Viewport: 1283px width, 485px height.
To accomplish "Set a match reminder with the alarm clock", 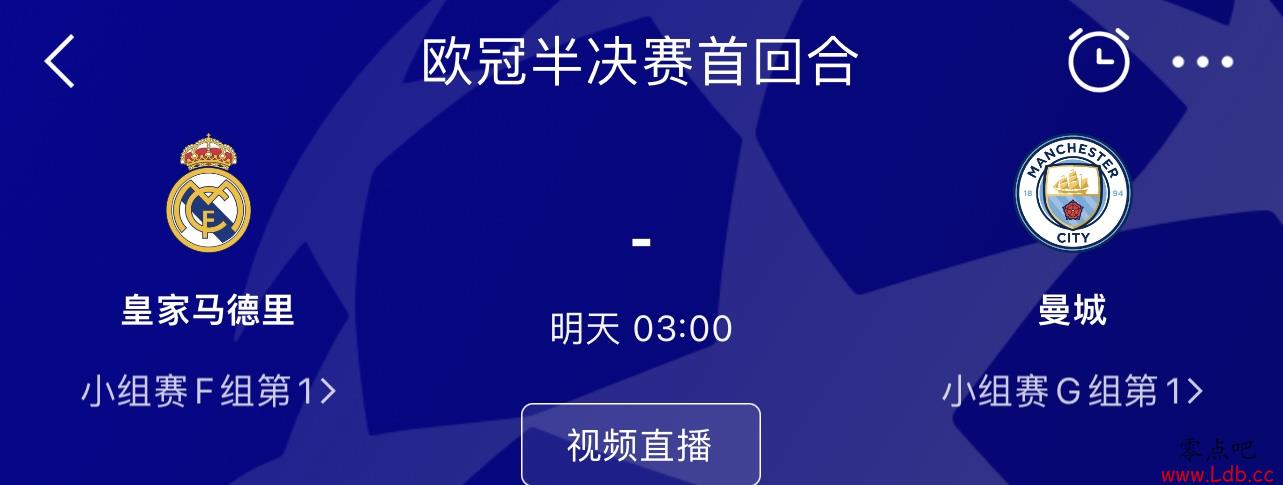I will [x=1098, y=60].
